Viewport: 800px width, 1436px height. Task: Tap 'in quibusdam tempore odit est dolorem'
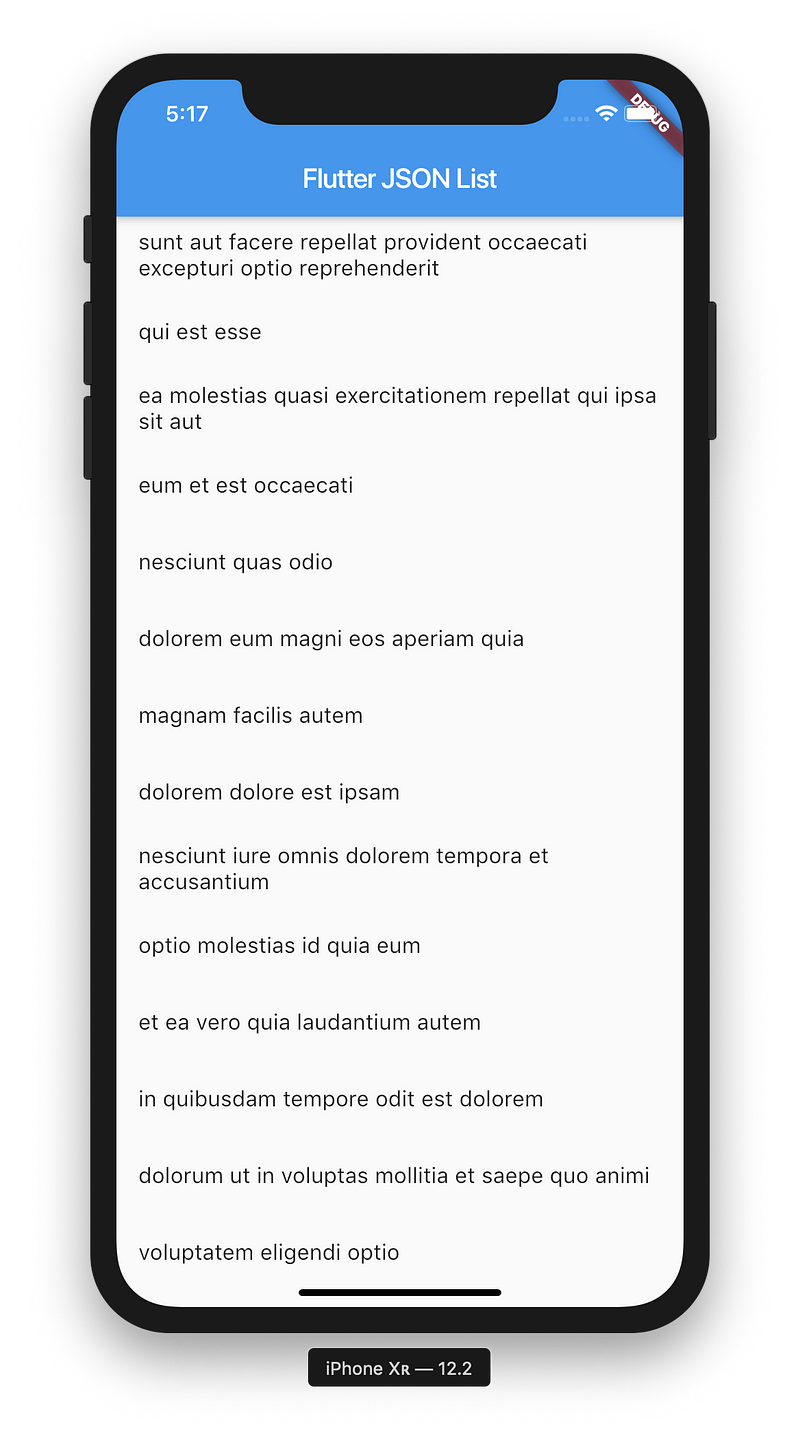point(341,1099)
